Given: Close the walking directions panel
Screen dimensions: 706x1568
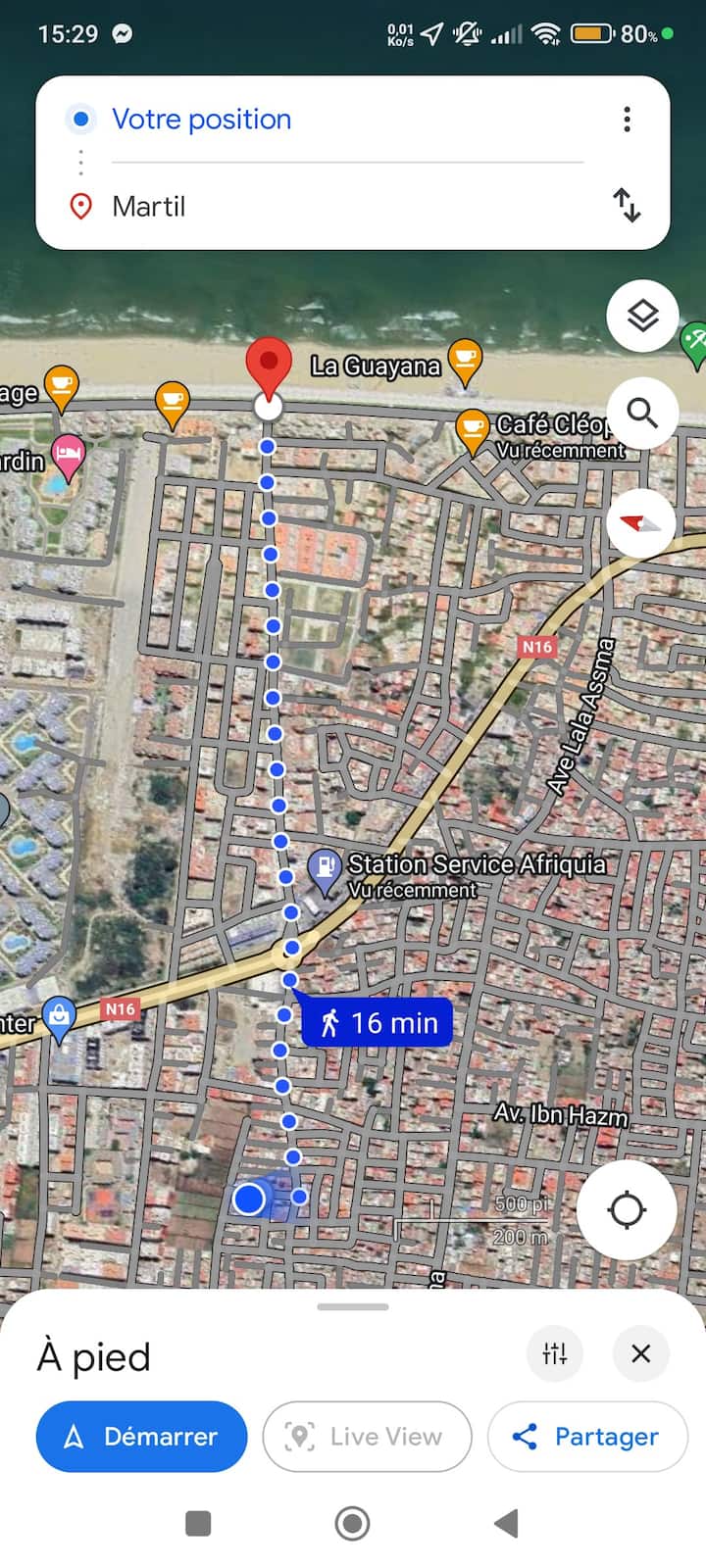Looking at the screenshot, I should tap(641, 1353).
